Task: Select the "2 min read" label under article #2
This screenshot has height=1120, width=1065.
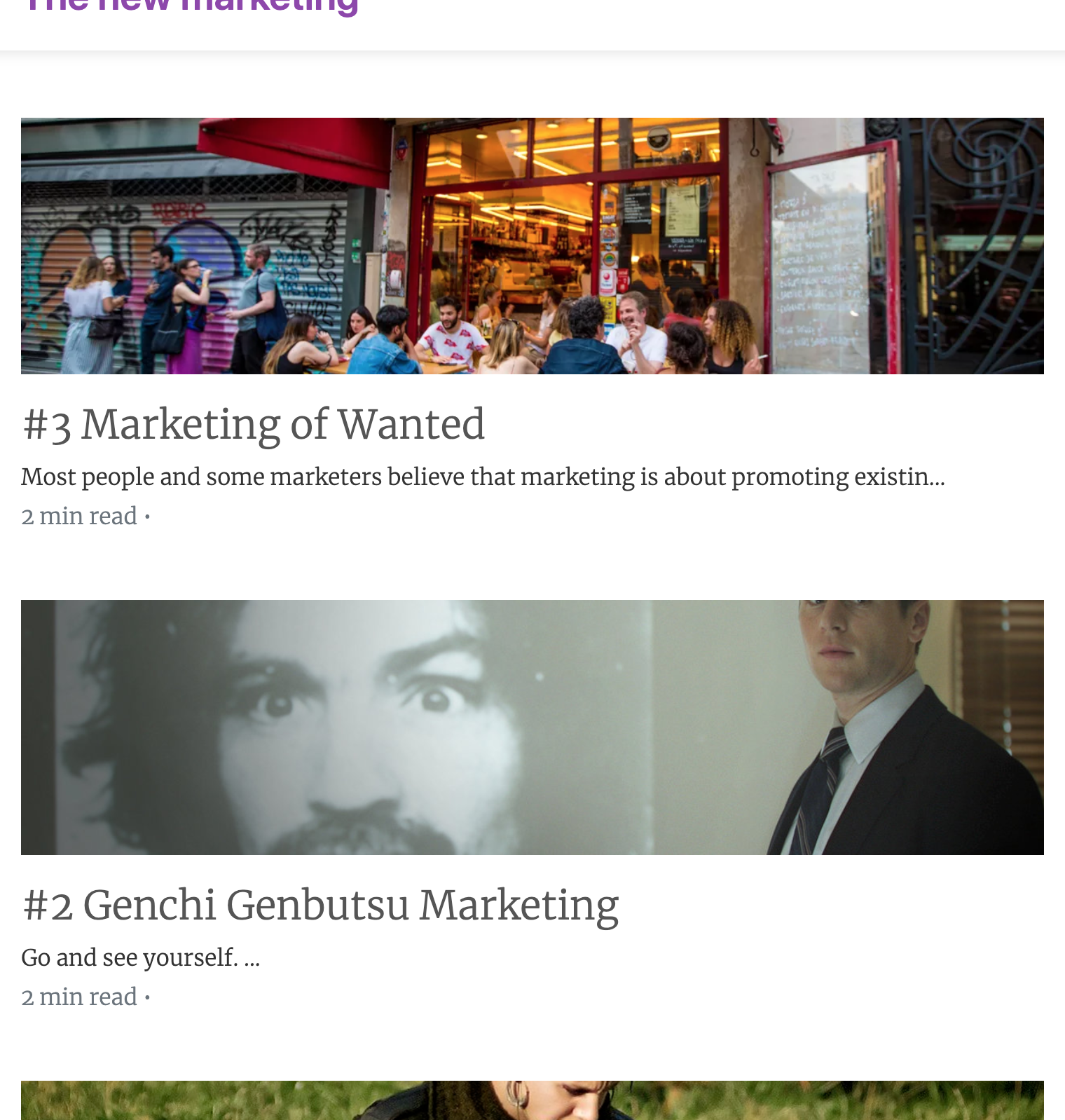Action: coord(79,997)
